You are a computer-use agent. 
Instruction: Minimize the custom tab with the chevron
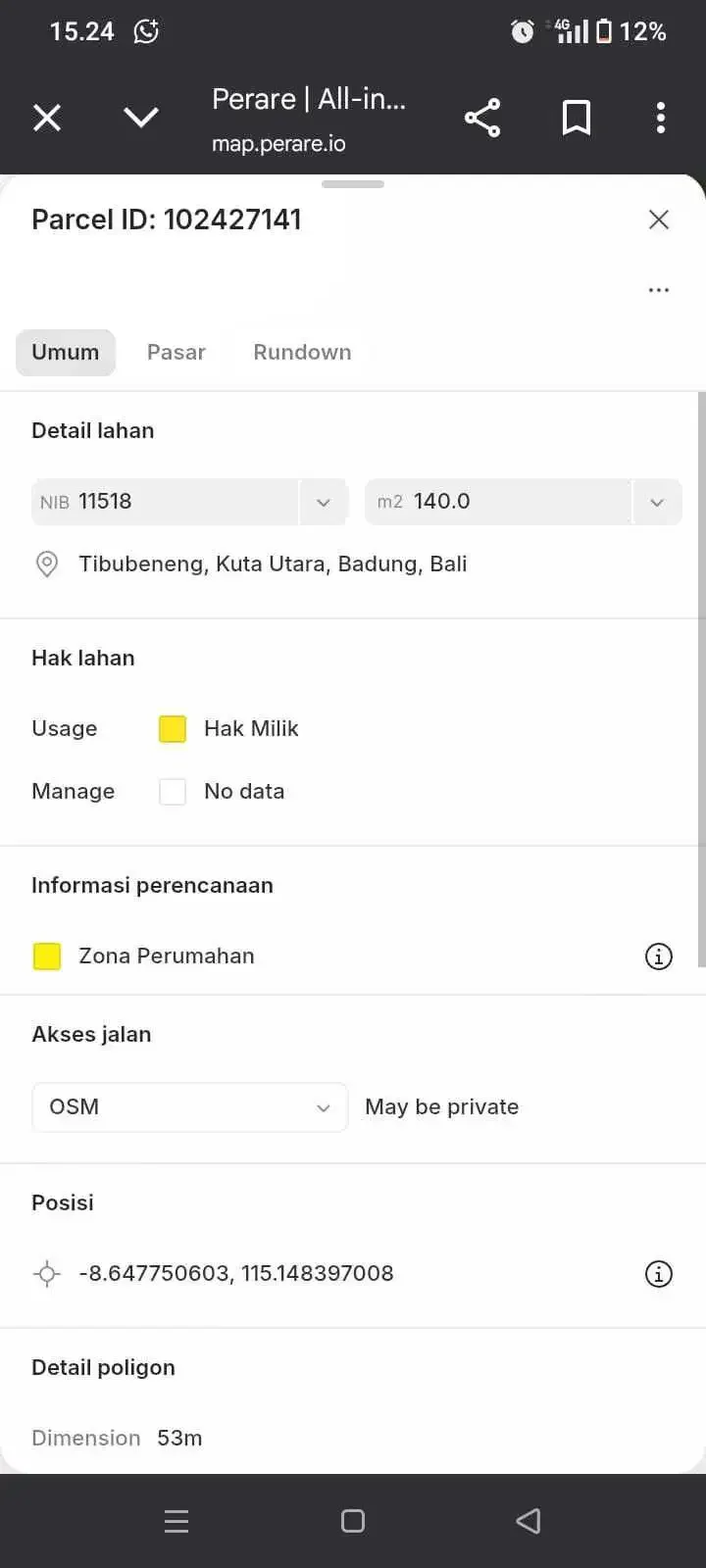point(141,118)
